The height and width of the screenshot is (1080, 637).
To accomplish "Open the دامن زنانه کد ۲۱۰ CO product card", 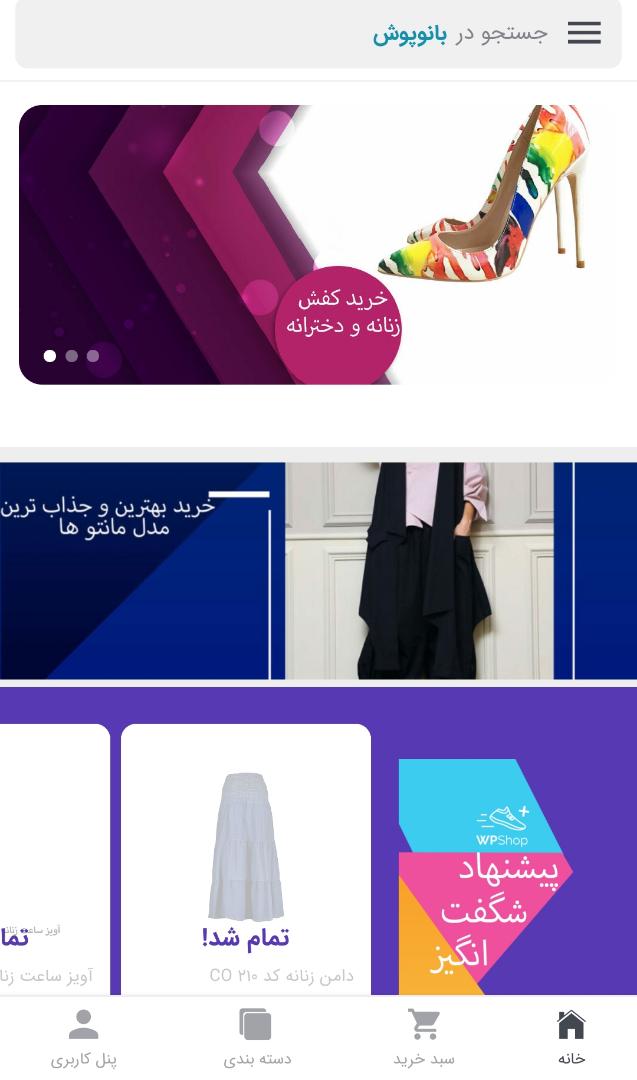I will coord(246,860).
